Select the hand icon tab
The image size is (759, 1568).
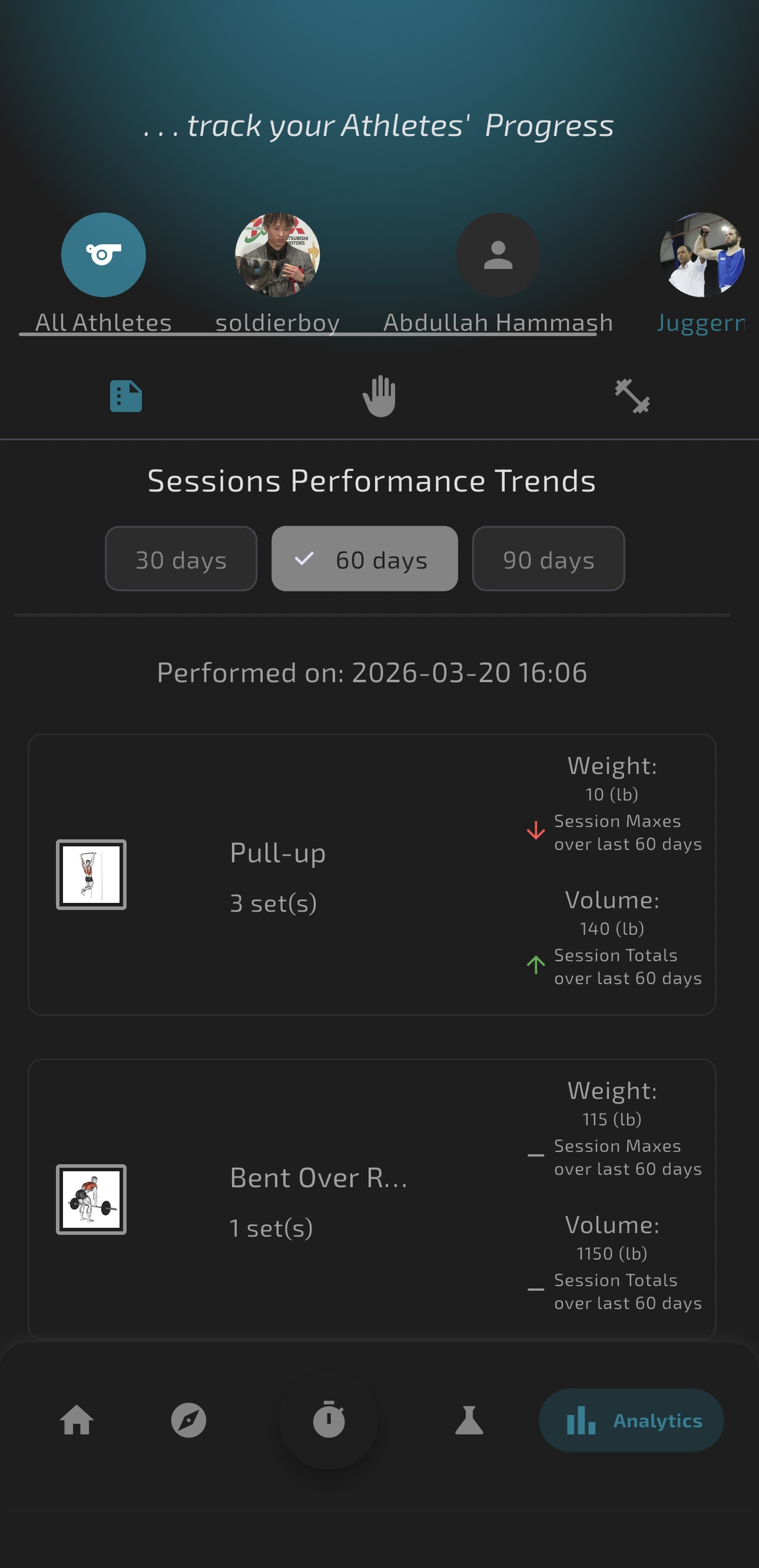379,396
